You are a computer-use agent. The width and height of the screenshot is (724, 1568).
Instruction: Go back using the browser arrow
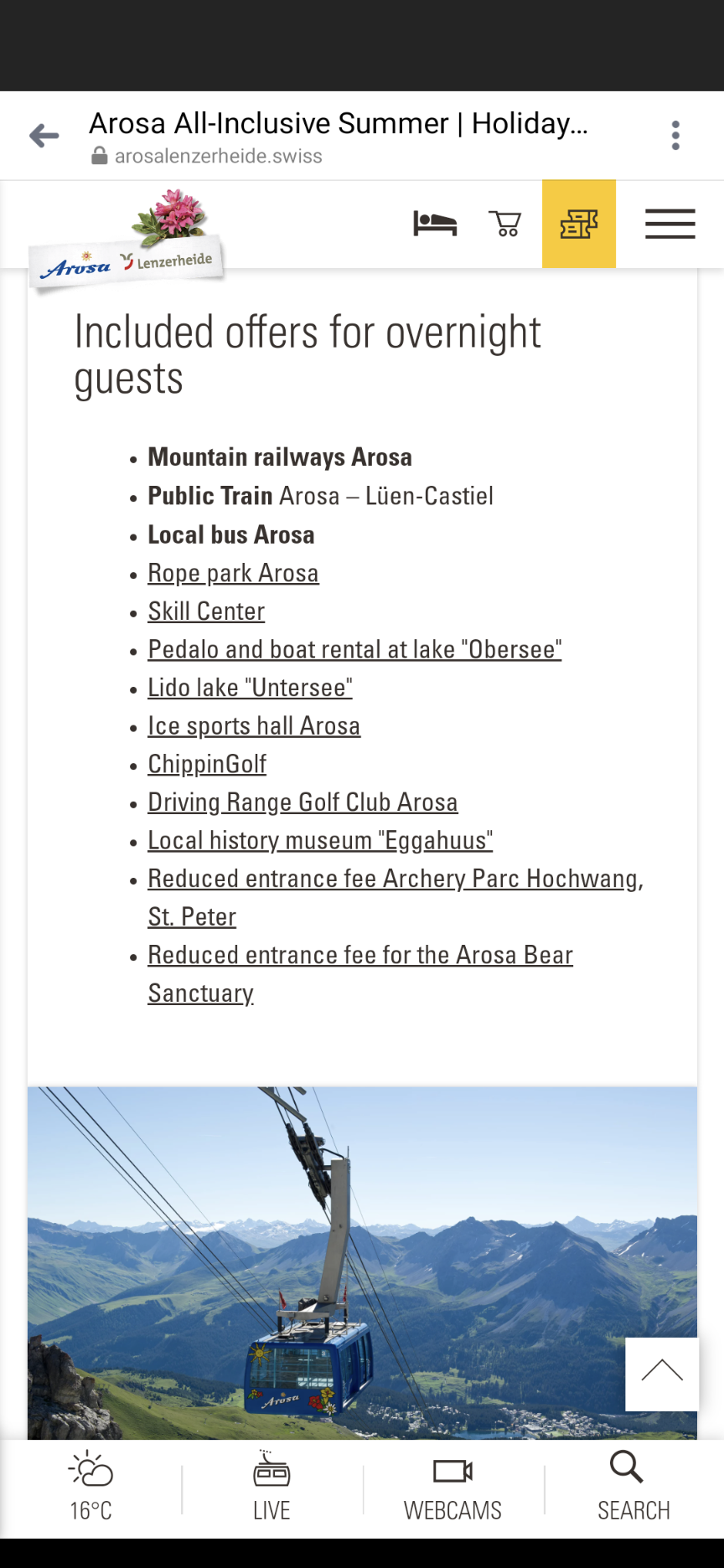pyautogui.click(x=44, y=136)
